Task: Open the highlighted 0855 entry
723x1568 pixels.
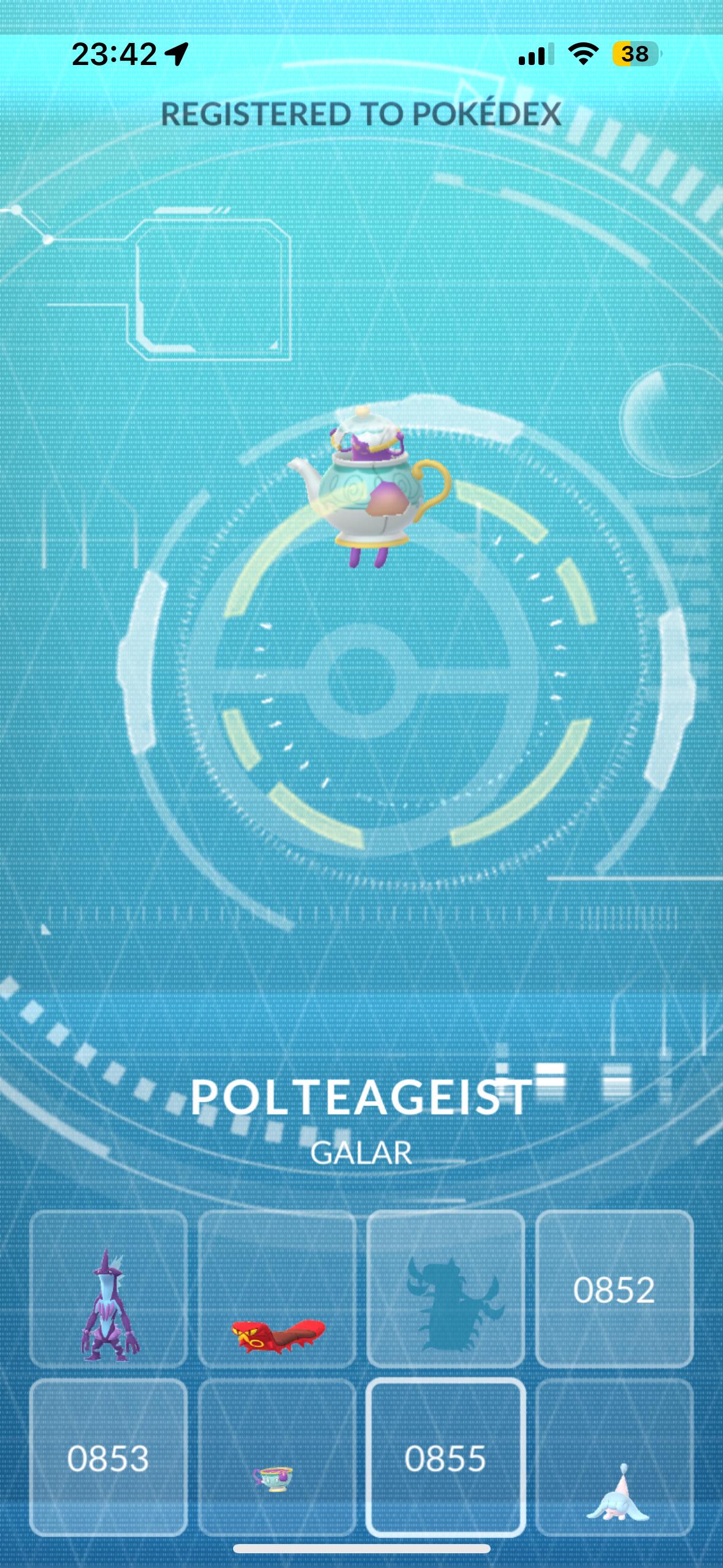Action: pyautogui.click(x=445, y=1458)
